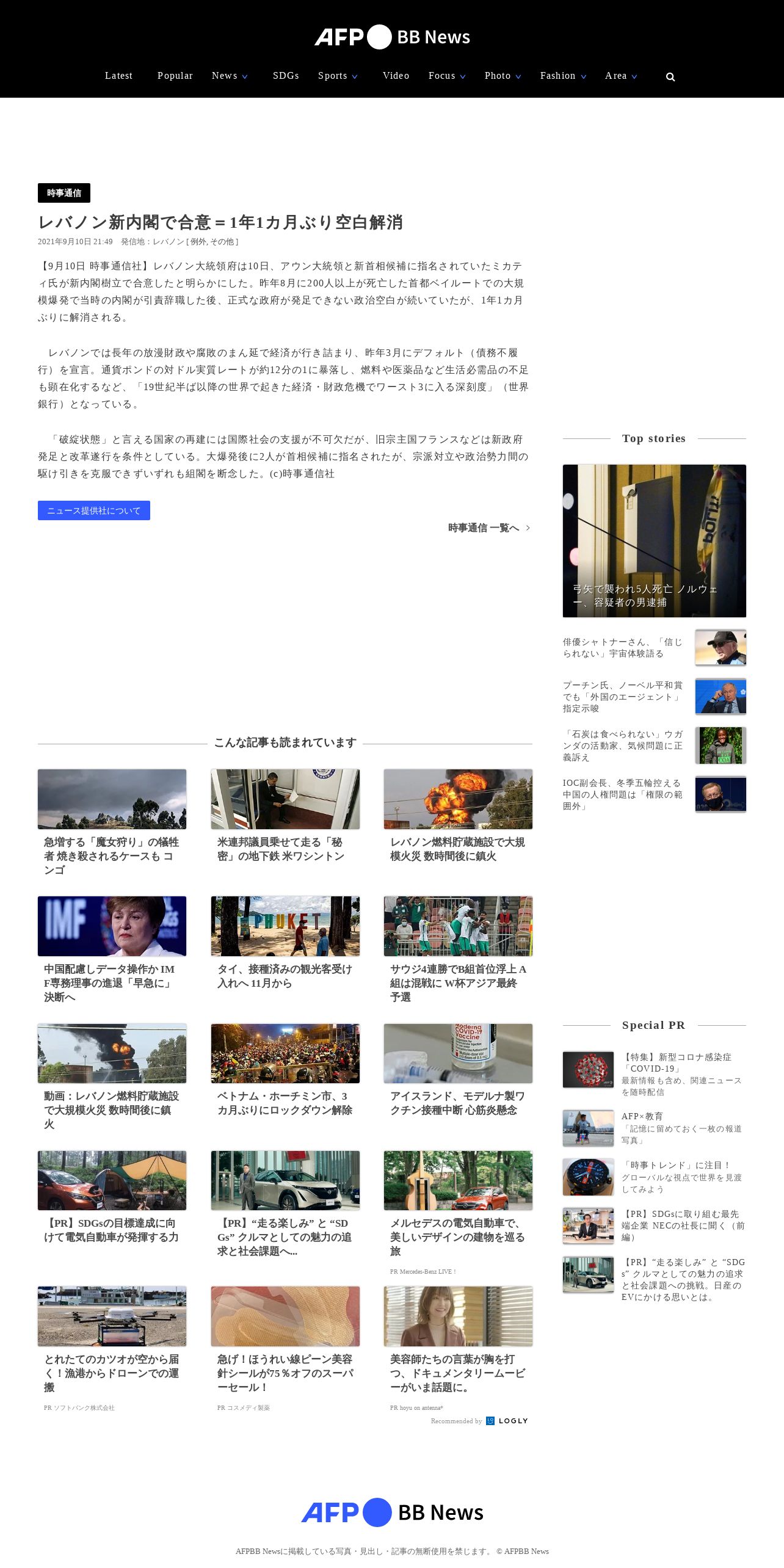Image resolution: width=784 pixels, height=1568 pixels.
Task: Tap the ニュース提供社について button
Action: (94, 510)
